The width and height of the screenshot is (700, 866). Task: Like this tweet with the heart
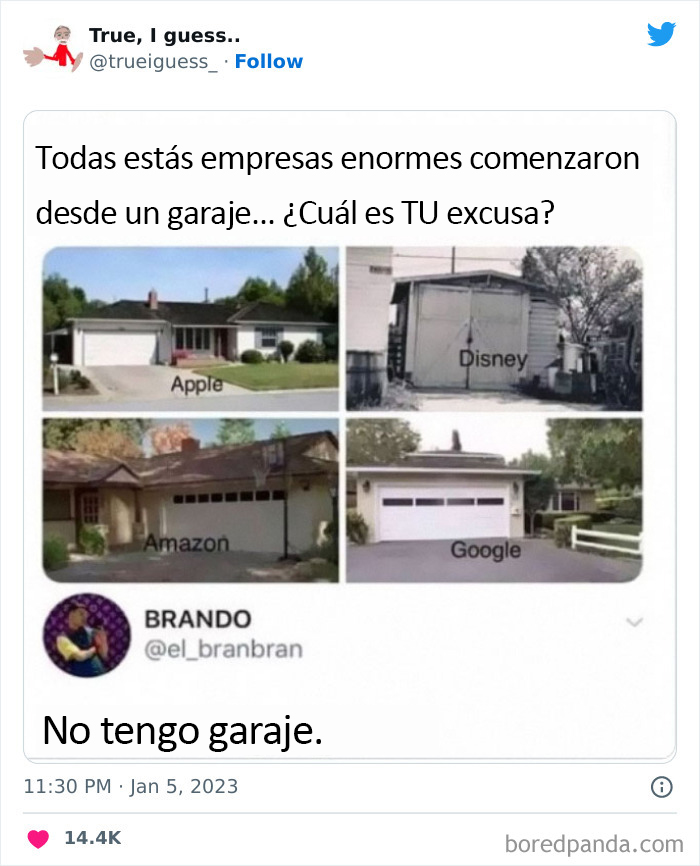pos(38,837)
